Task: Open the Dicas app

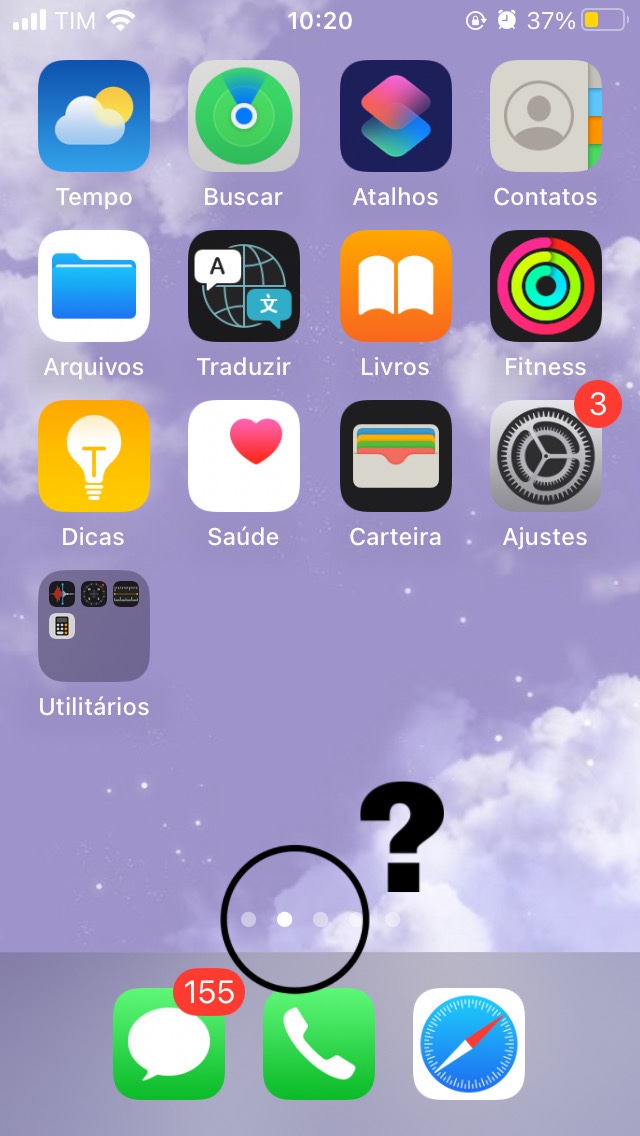Action: click(x=94, y=456)
